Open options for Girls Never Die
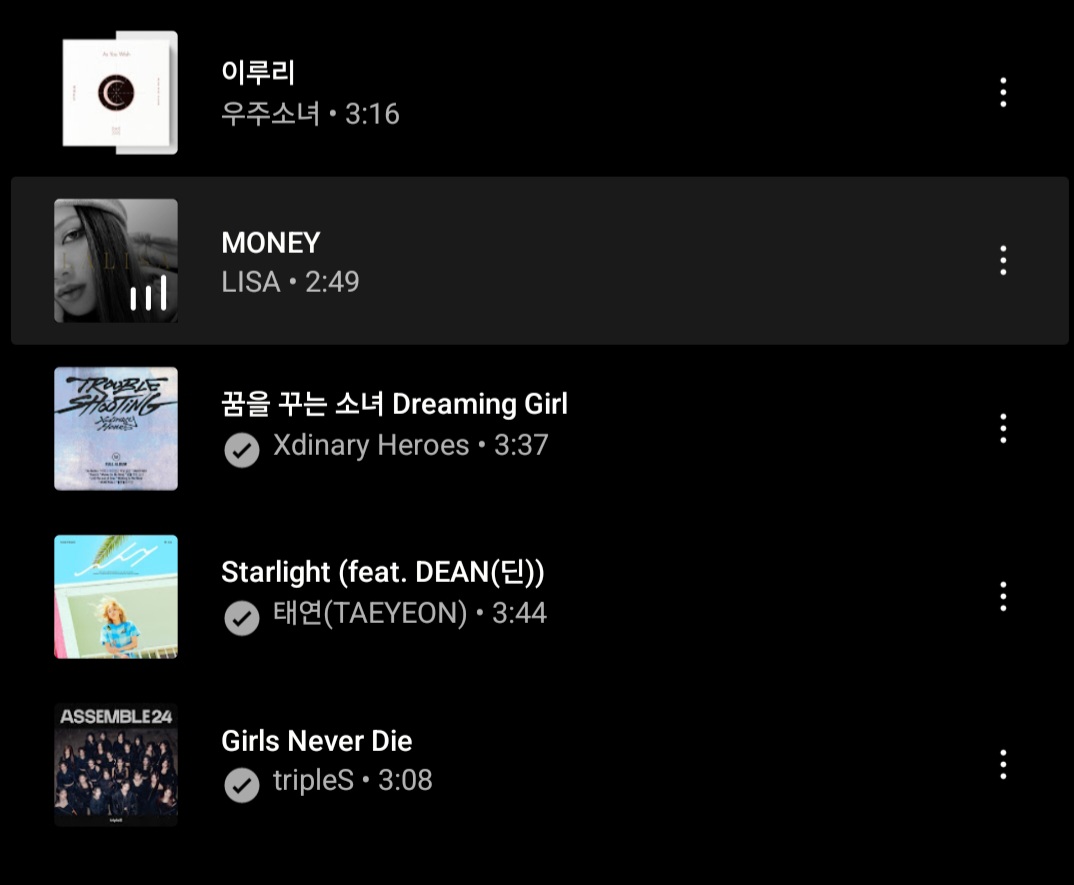Viewport: 1074px width, 885px height. coord(1003,765)
